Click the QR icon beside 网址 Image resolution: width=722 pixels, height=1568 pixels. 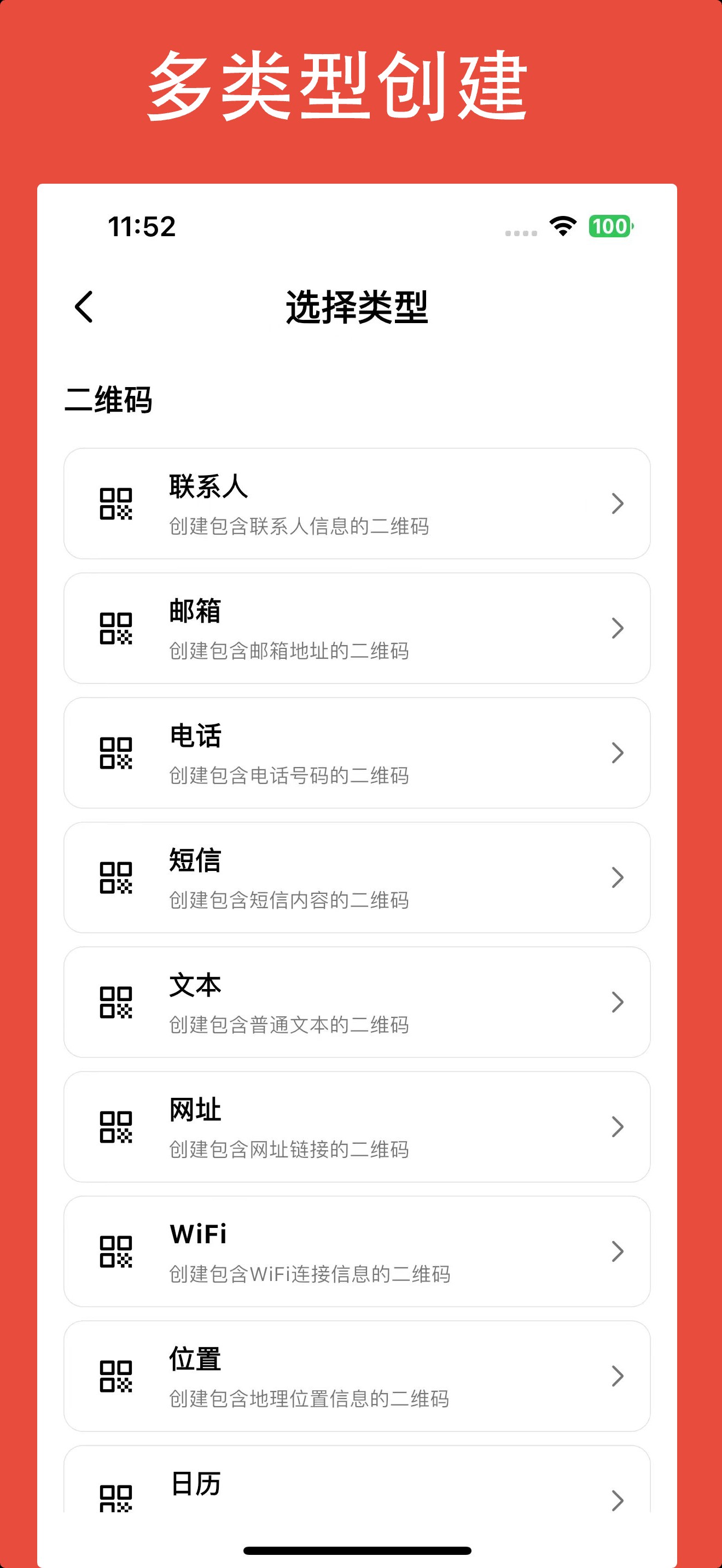pyautogui.click(x=118, y=1127)
